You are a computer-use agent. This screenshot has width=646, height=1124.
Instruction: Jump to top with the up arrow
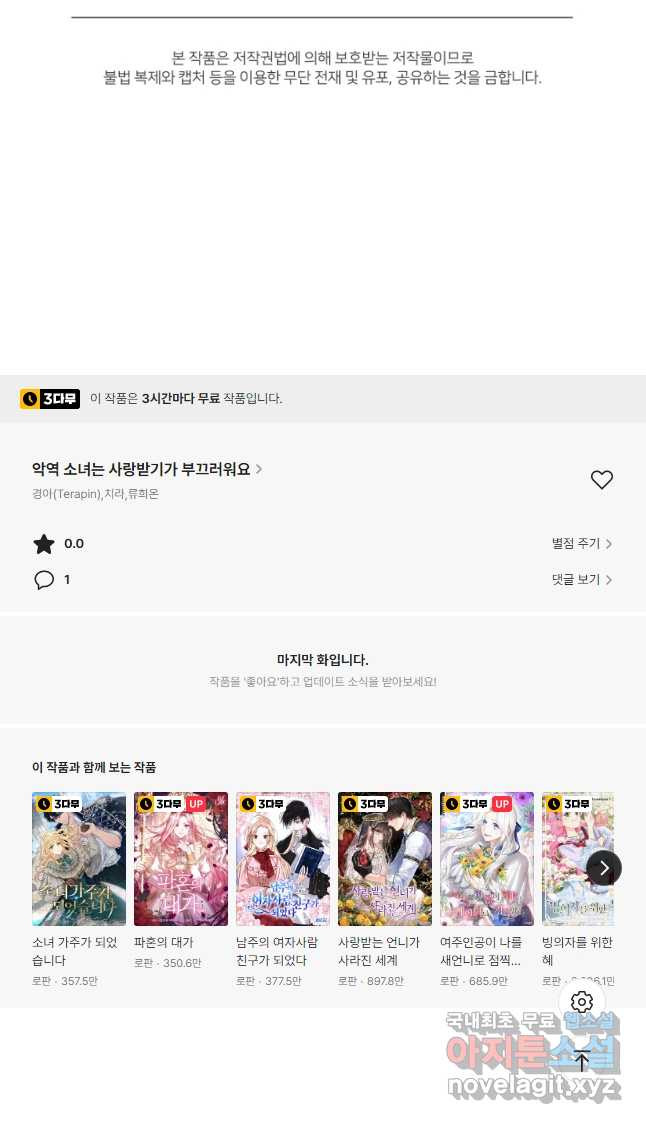[x=582, y=1061]
